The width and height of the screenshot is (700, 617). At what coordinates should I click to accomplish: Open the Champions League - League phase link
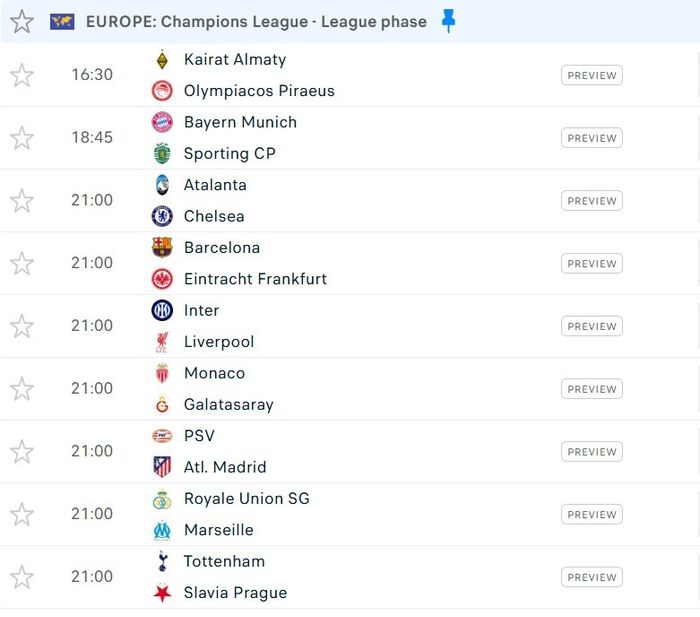[x=256, y=22]
